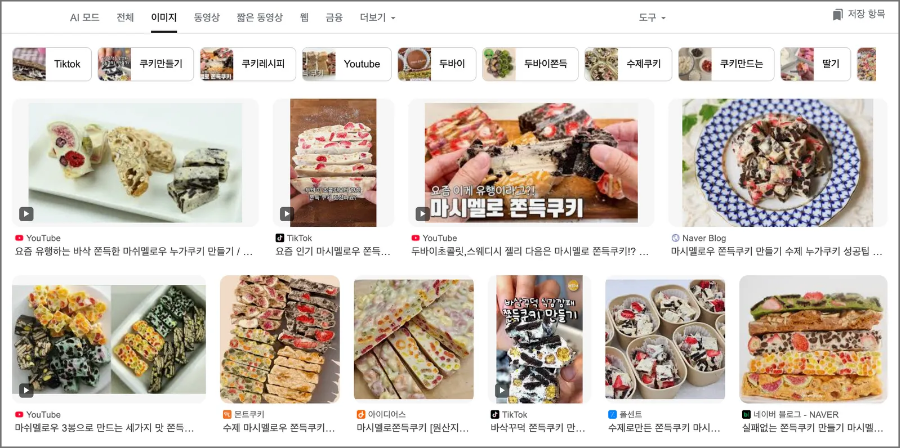Open the 폰트쿠키 수제 마시멜로우 image result
Viewport: 900px width, 448px height.
click(279, 340)
